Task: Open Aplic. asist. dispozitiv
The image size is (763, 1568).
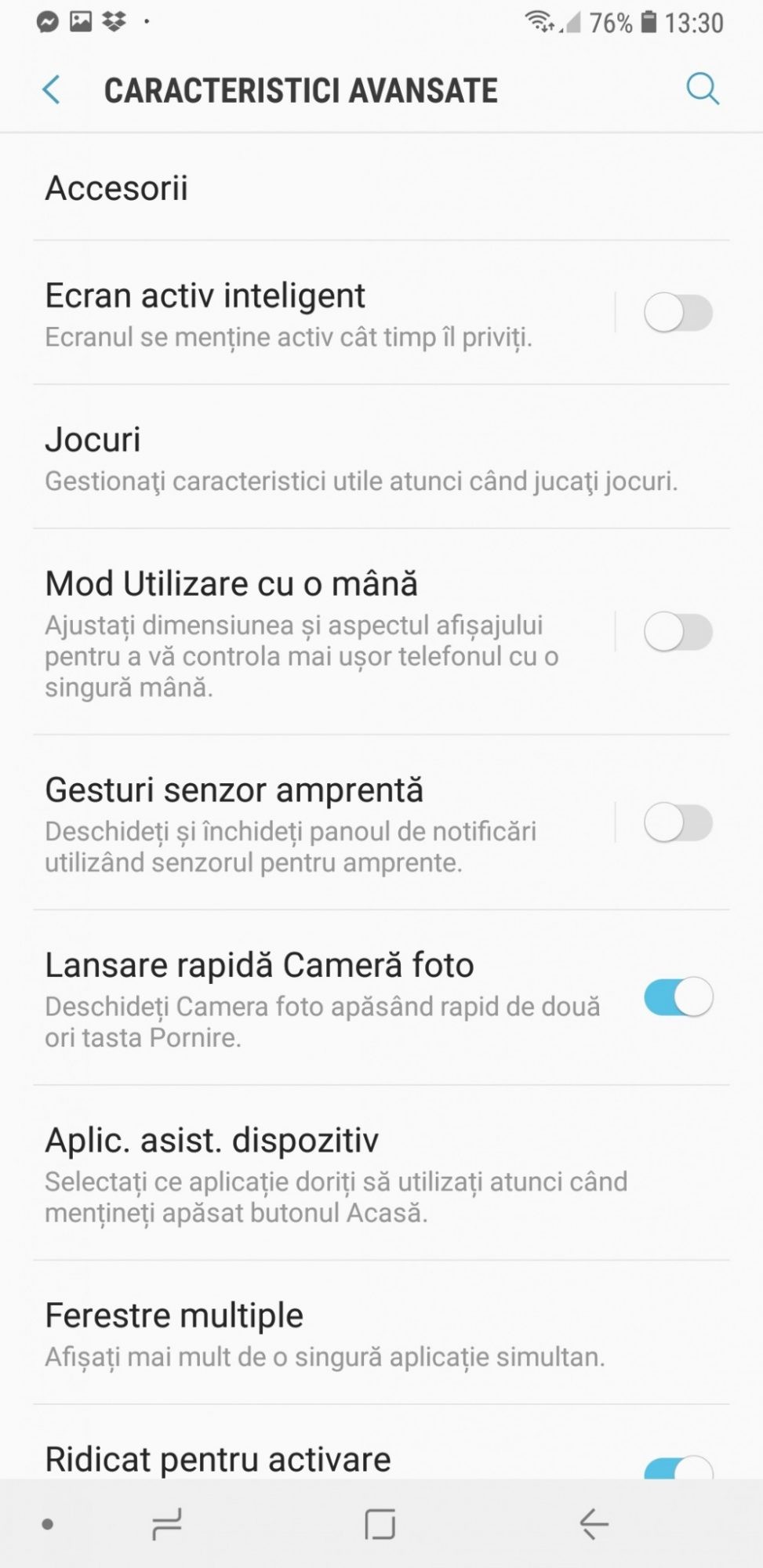Action: point(337,1174)
